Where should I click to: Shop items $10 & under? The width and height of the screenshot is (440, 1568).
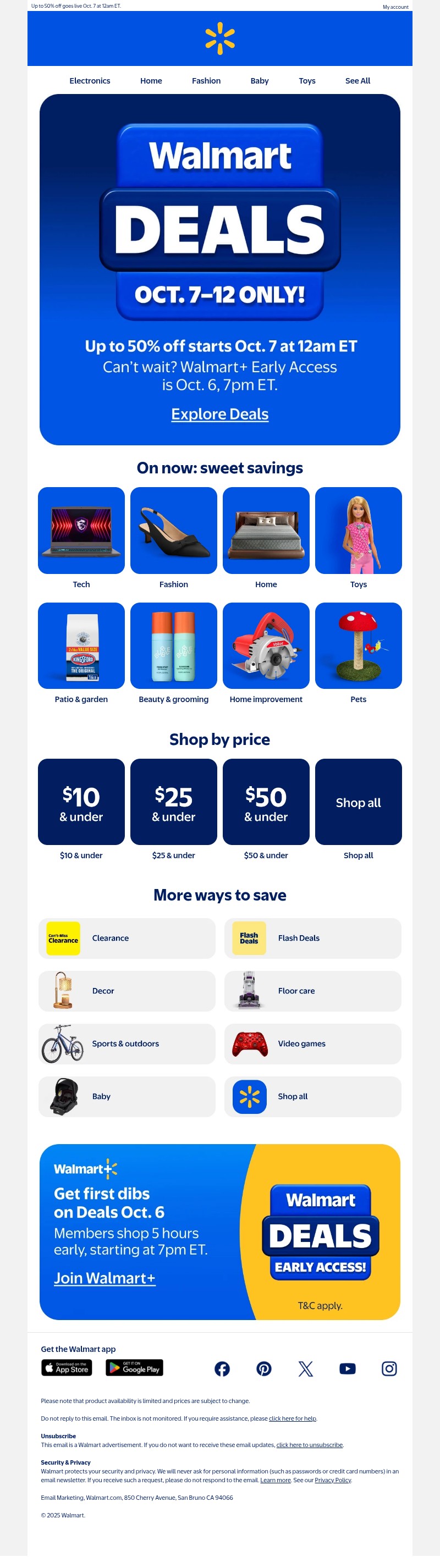81,802
